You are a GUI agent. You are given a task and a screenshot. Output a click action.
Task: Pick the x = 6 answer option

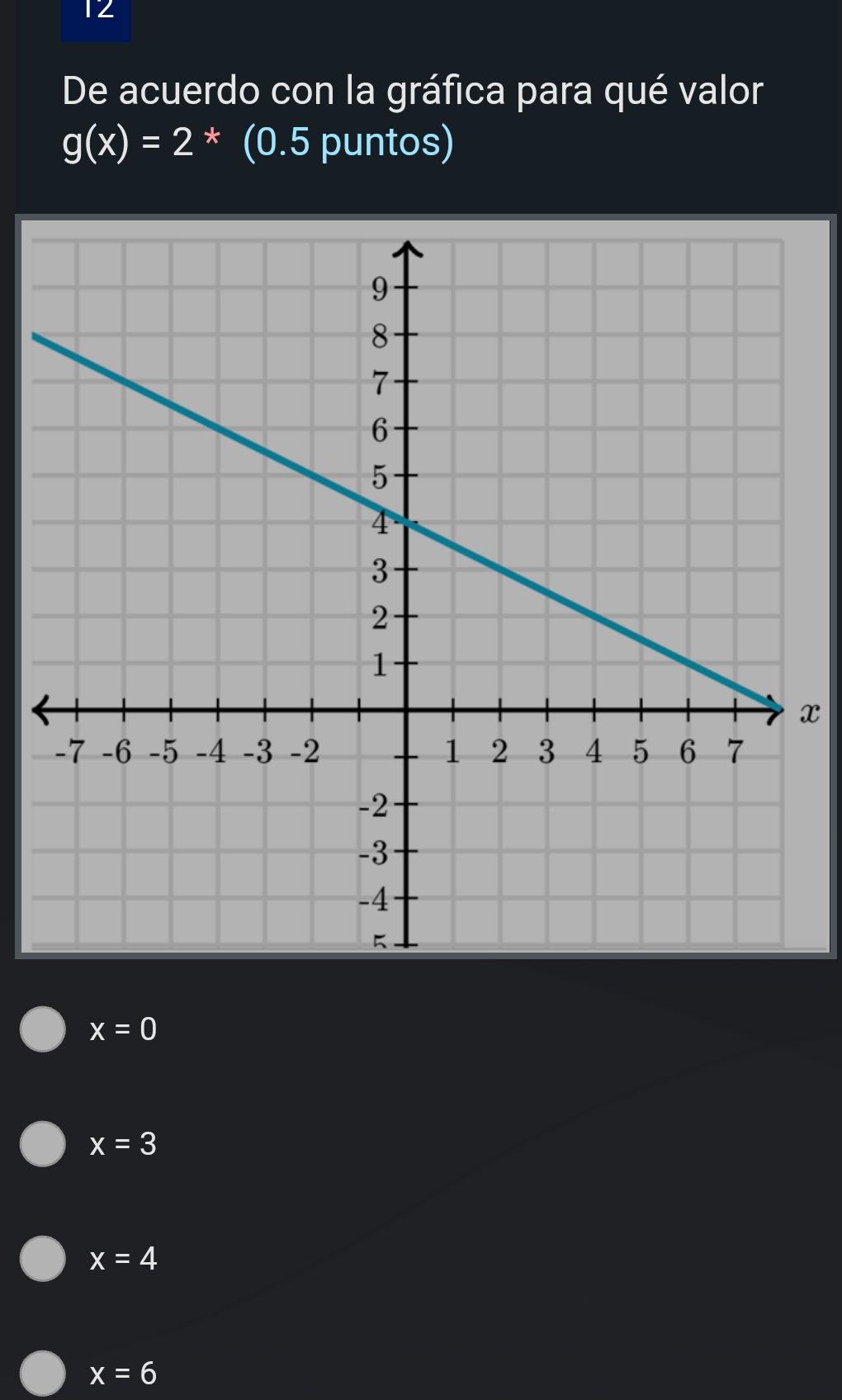[x=43, y=1373]
